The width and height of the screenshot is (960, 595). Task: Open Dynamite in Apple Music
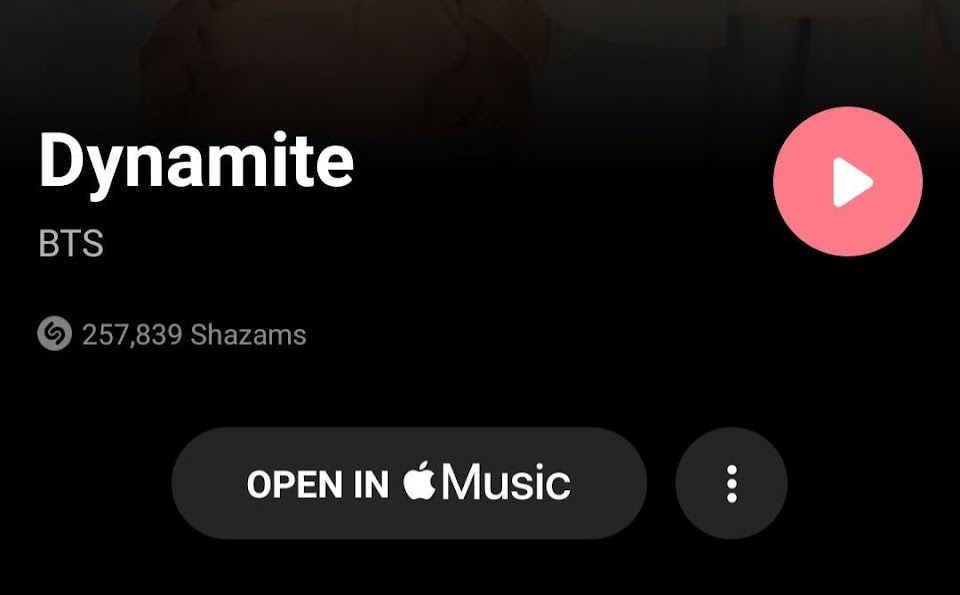coord(409,483)
